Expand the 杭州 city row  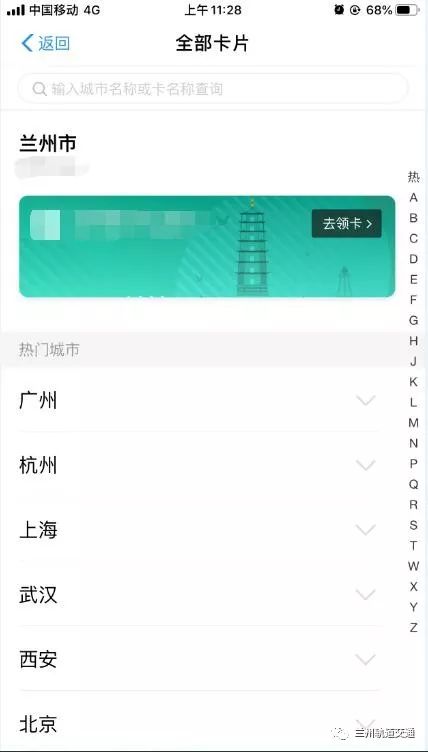(200, 465)
